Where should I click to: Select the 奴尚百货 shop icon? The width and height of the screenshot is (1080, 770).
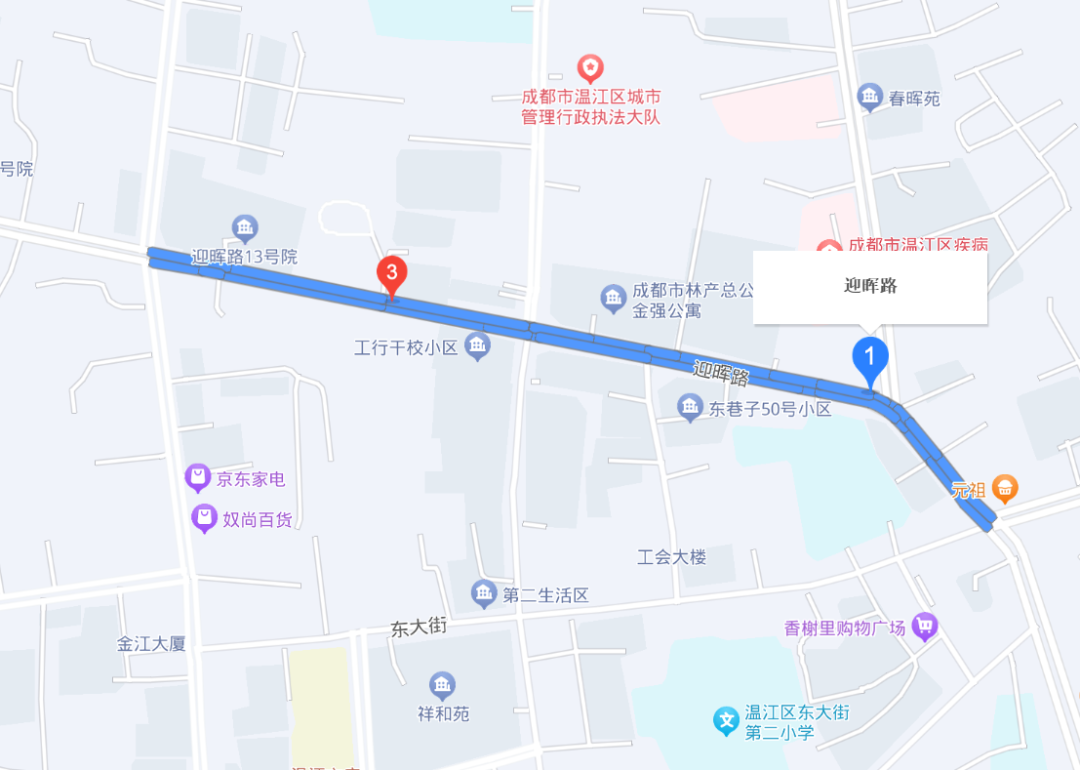[205, 518]
